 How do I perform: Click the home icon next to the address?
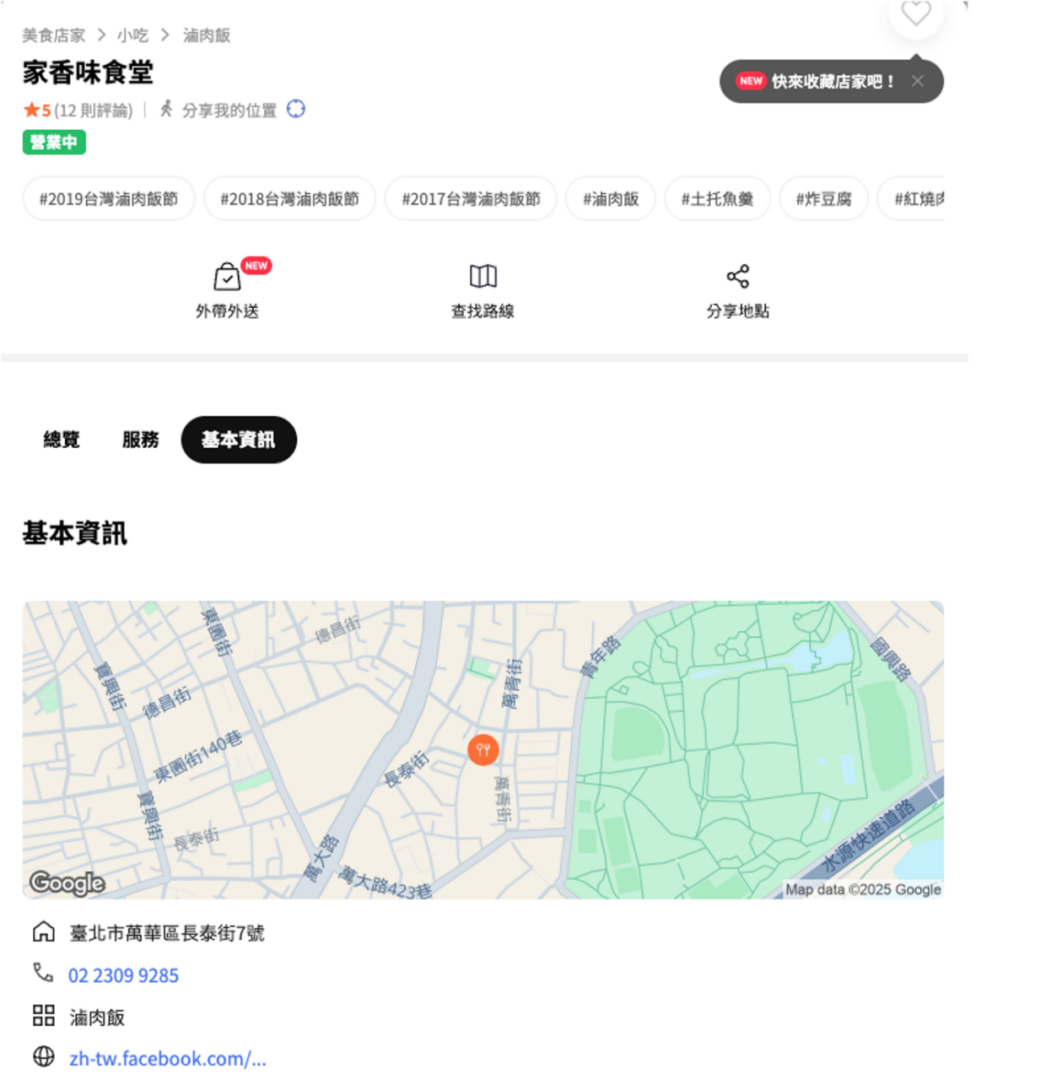pos(42,931)
